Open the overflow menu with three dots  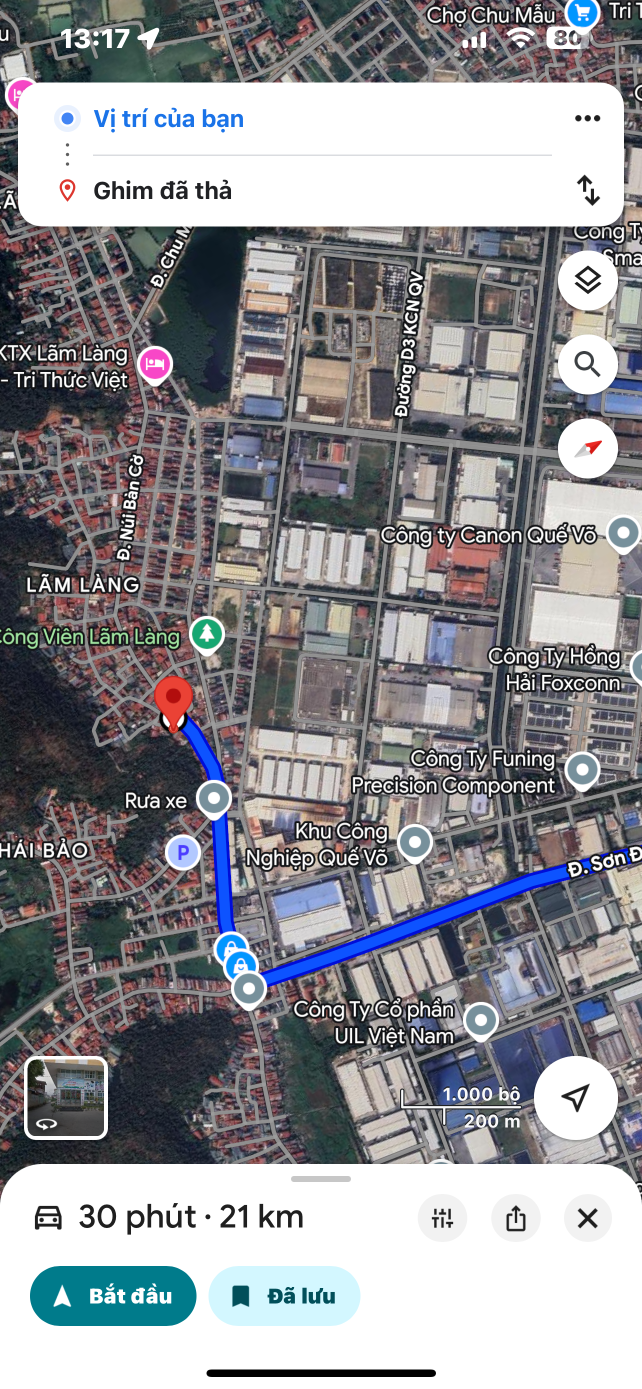587,119
